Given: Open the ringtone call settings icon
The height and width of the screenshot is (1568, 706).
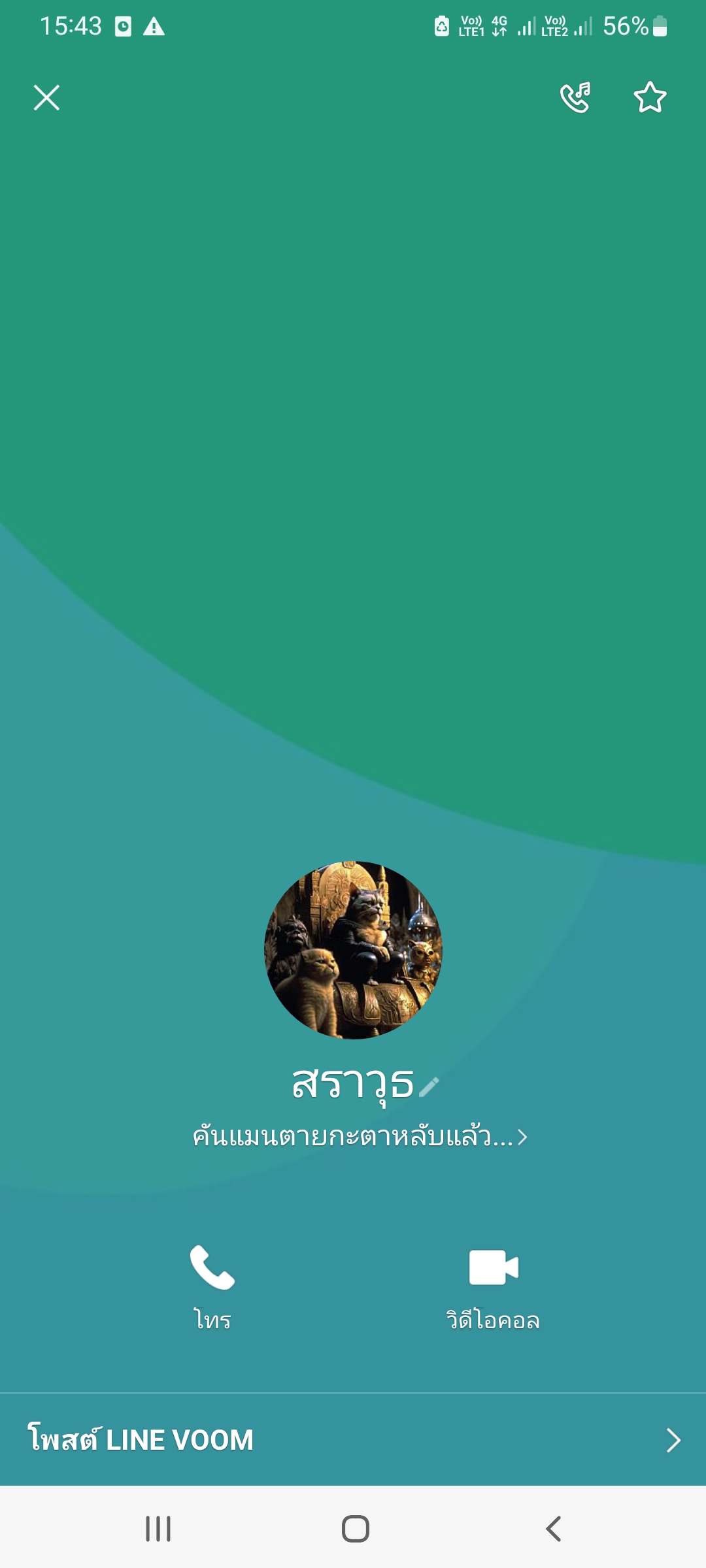Looking at the screenshot, I should (x=575, y=98).
